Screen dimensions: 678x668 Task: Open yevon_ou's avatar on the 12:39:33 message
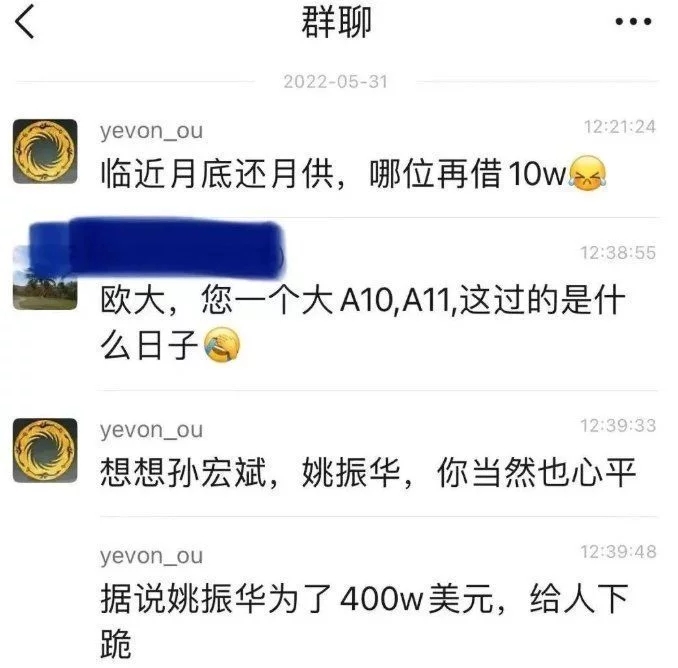tap(45, 450)
